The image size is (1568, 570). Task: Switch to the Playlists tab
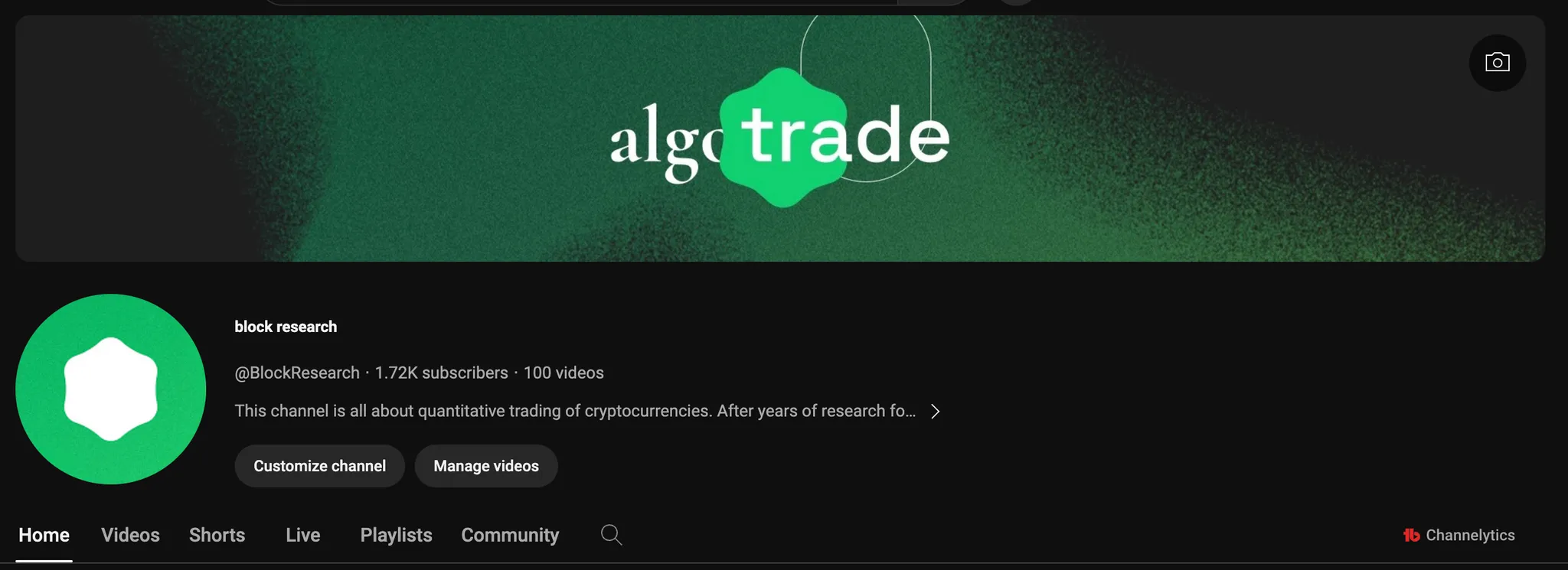[x=396, y=535]
